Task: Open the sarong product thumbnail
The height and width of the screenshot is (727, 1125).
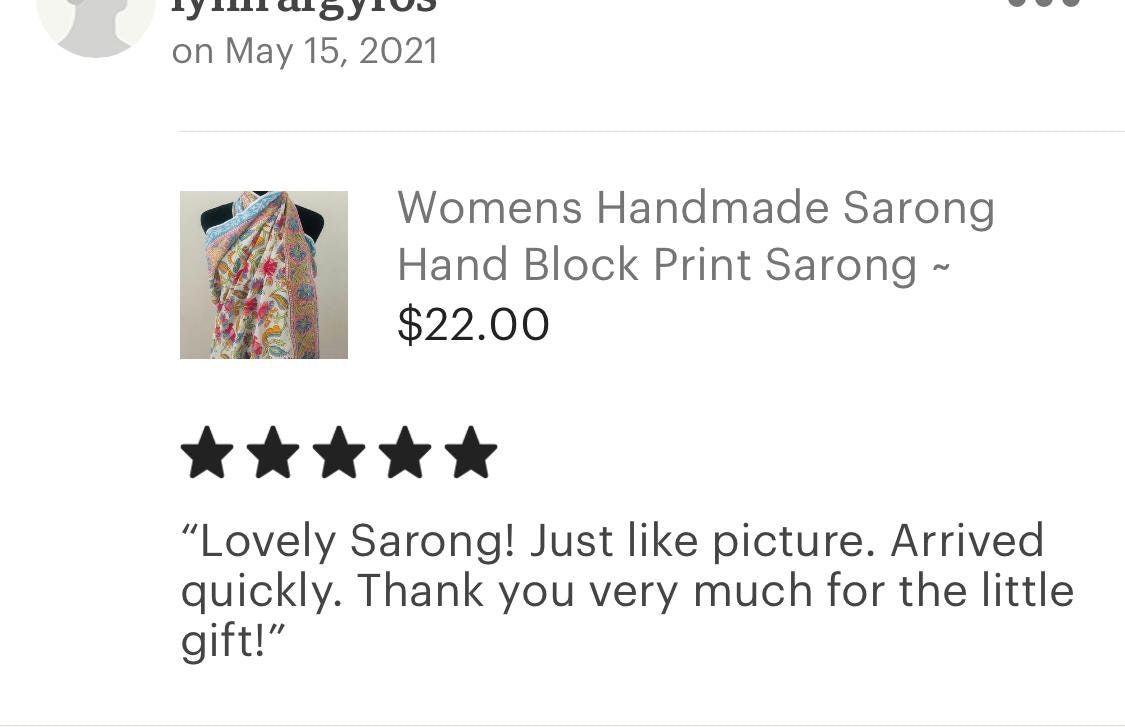Action: [264, 275]
